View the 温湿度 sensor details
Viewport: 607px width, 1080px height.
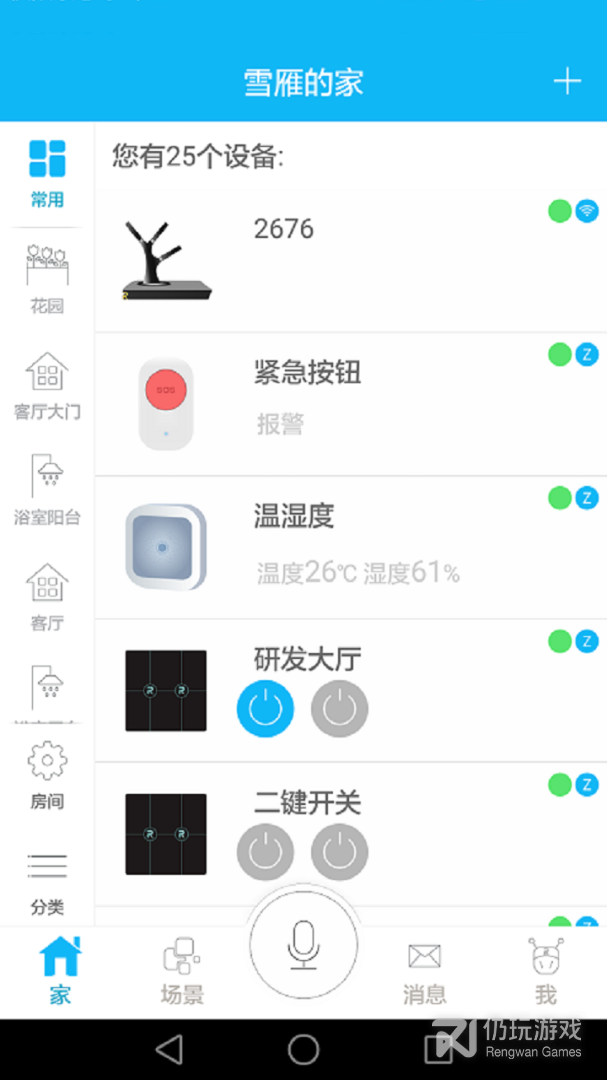point(350,546)
